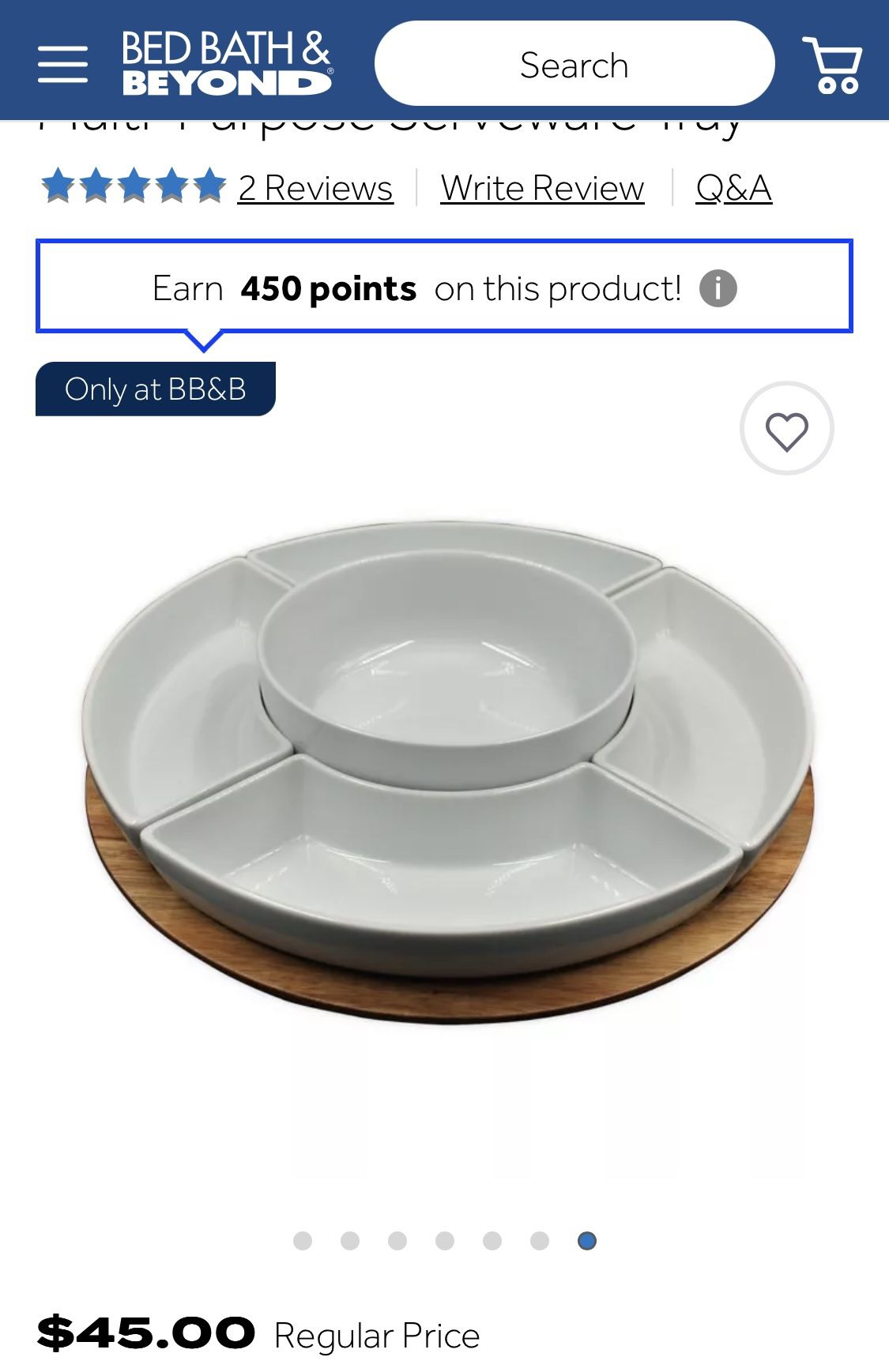Screen dimensions: 889x1372
Task: Open the hamburger navigation menu
Action: [62, 65]
